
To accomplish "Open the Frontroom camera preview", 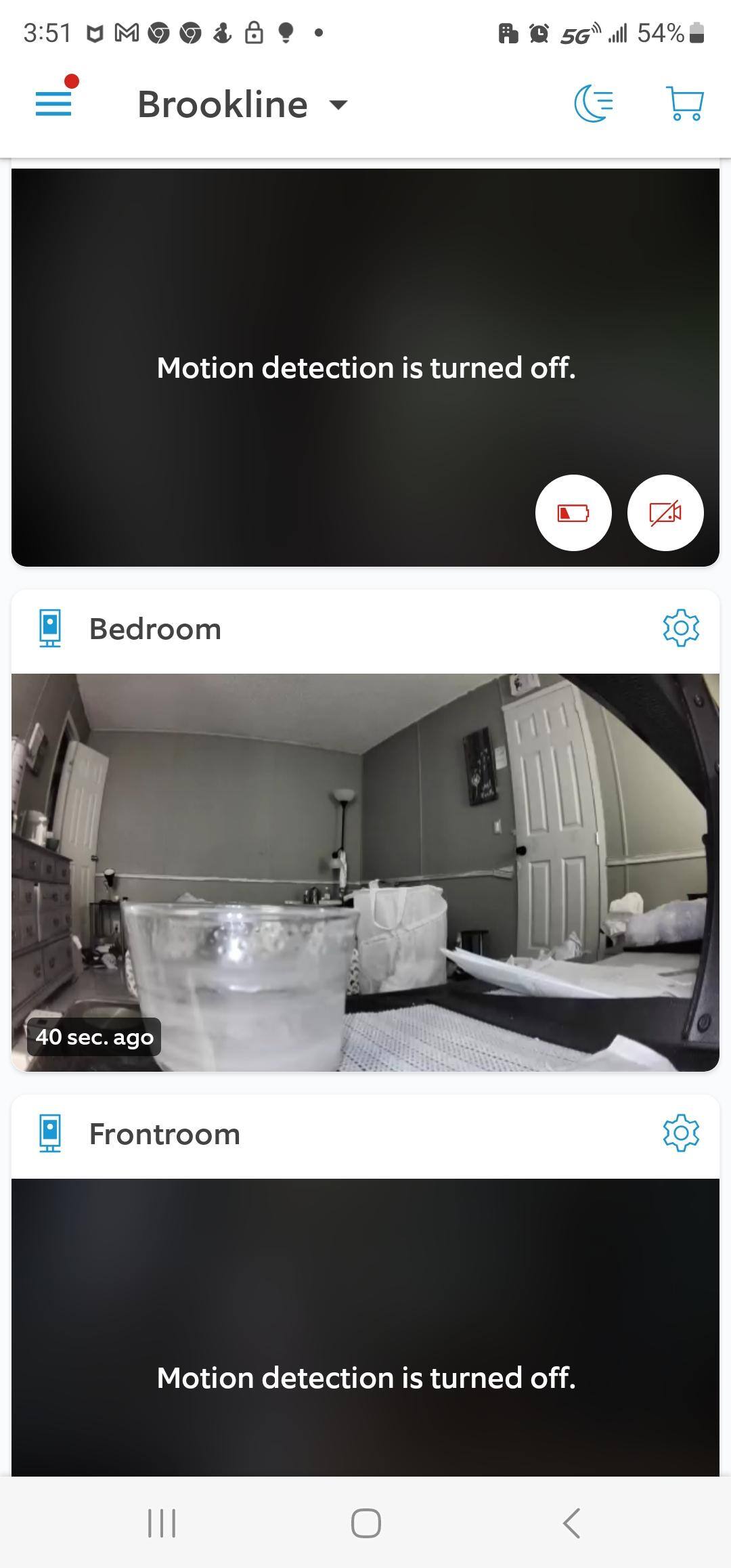I will click(x=365, y=1327).
